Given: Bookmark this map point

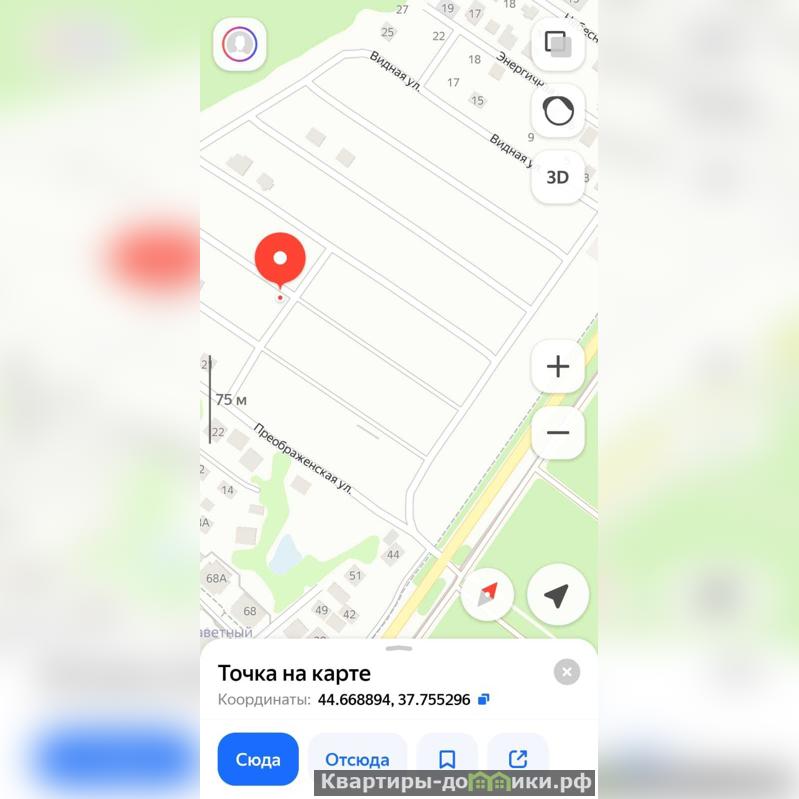Looking at the screenshot, I should pyautogui.click(x=447, y=759).
